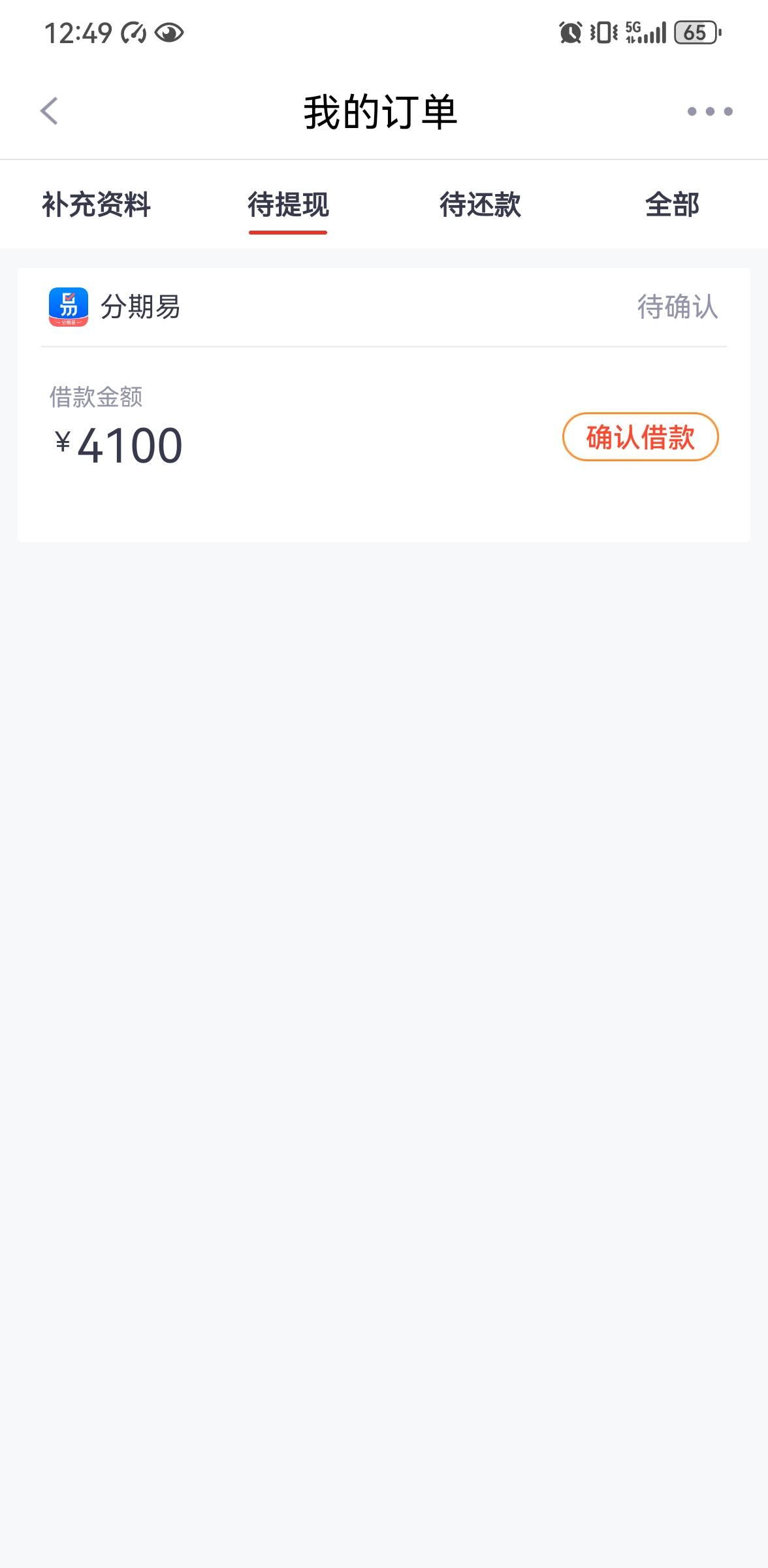This screenshot has height=1568, width=768.
Task: Go back from 我的订单 page
Action: (49, 111)
